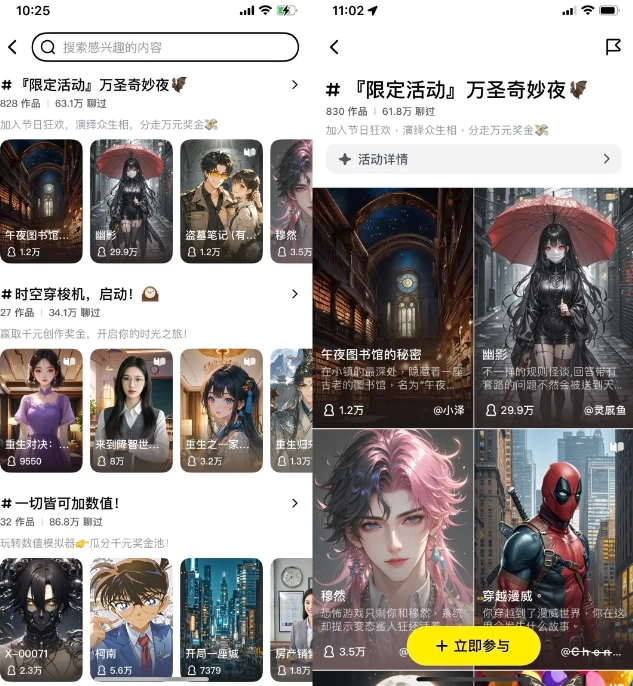Tap the search box for interesting content

click(165, 47)
